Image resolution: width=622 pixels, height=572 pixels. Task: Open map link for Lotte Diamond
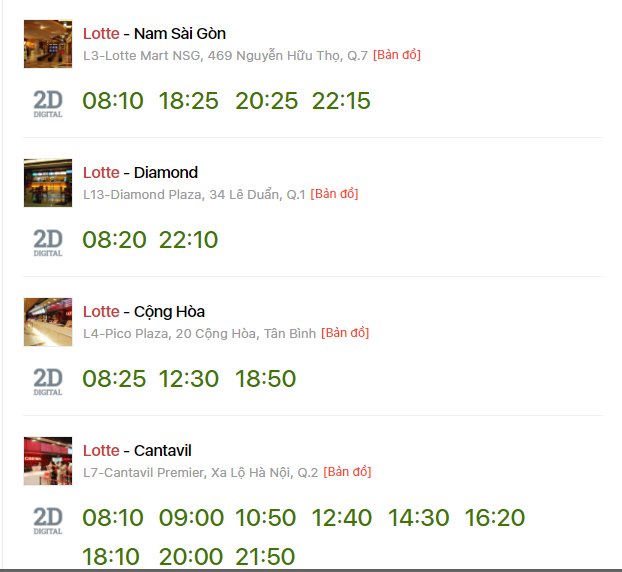tap(334, 193)
